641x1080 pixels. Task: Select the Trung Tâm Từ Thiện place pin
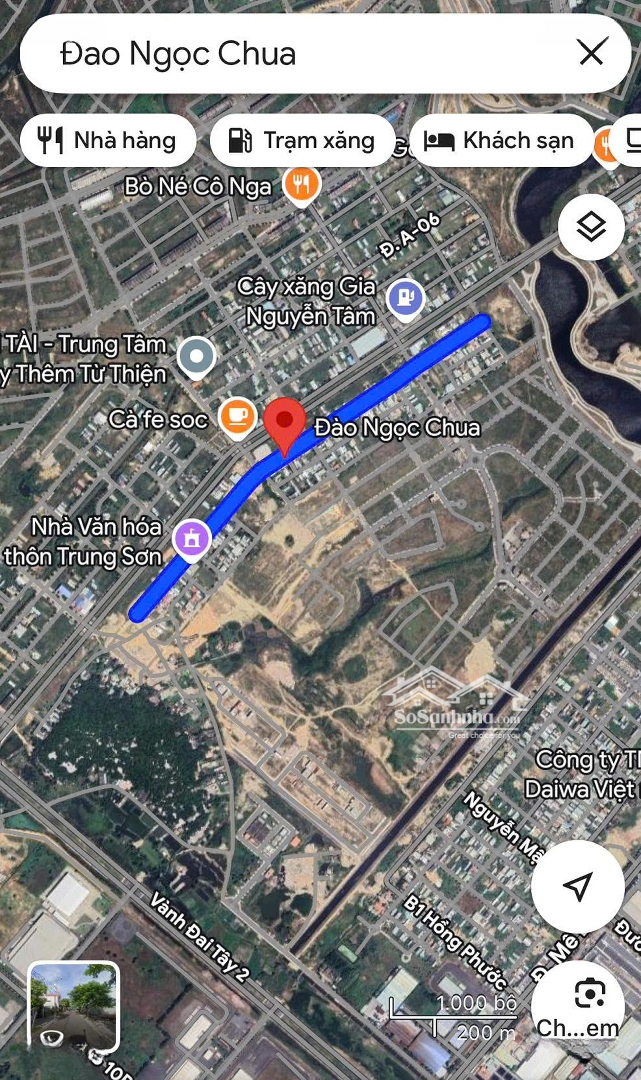coord(196,356)
